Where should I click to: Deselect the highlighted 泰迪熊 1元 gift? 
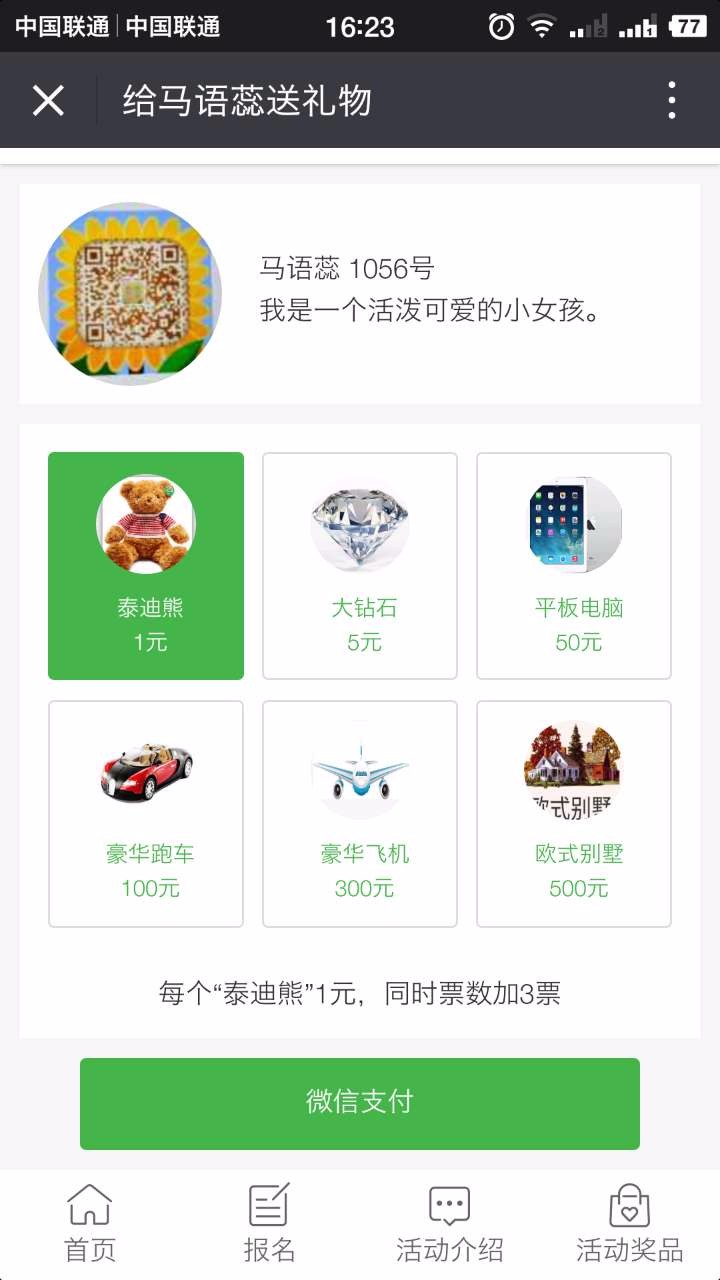(x=145, y=565)
